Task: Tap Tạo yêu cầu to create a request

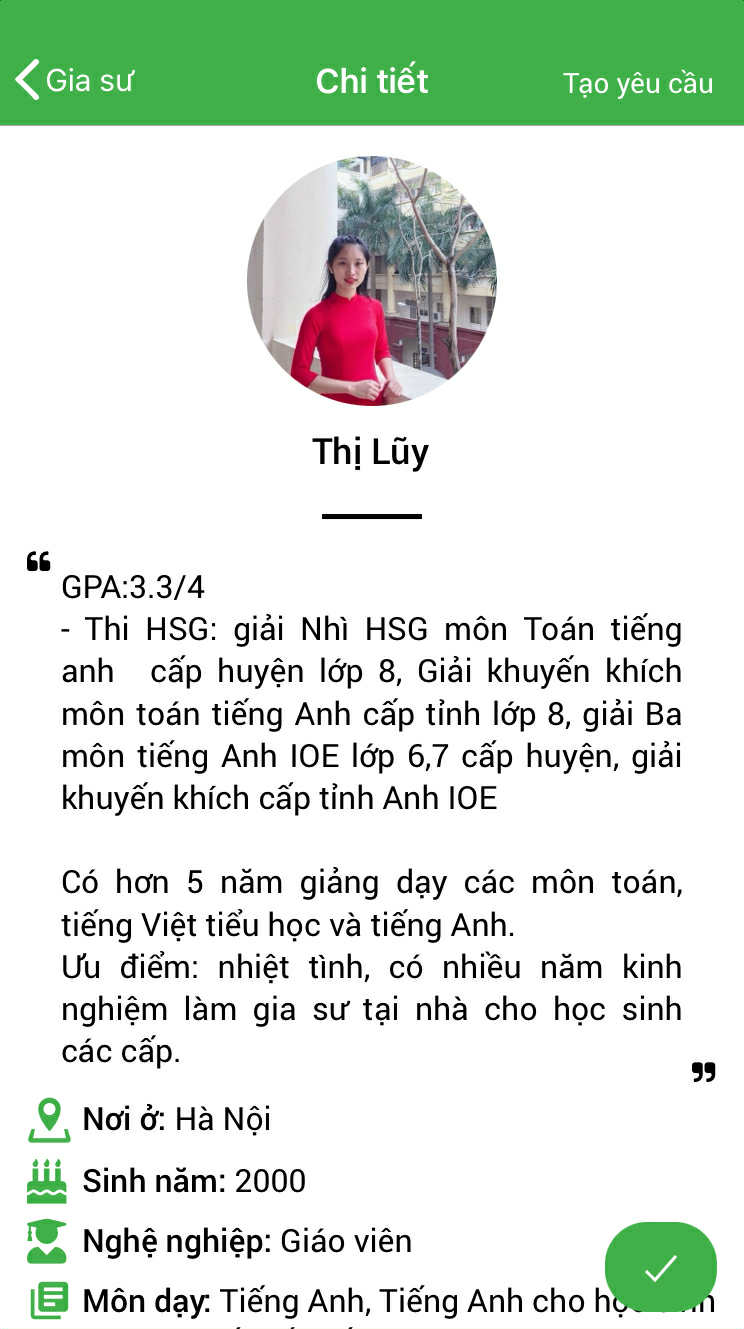Action: pyautogui.click(x=637, y=82)
